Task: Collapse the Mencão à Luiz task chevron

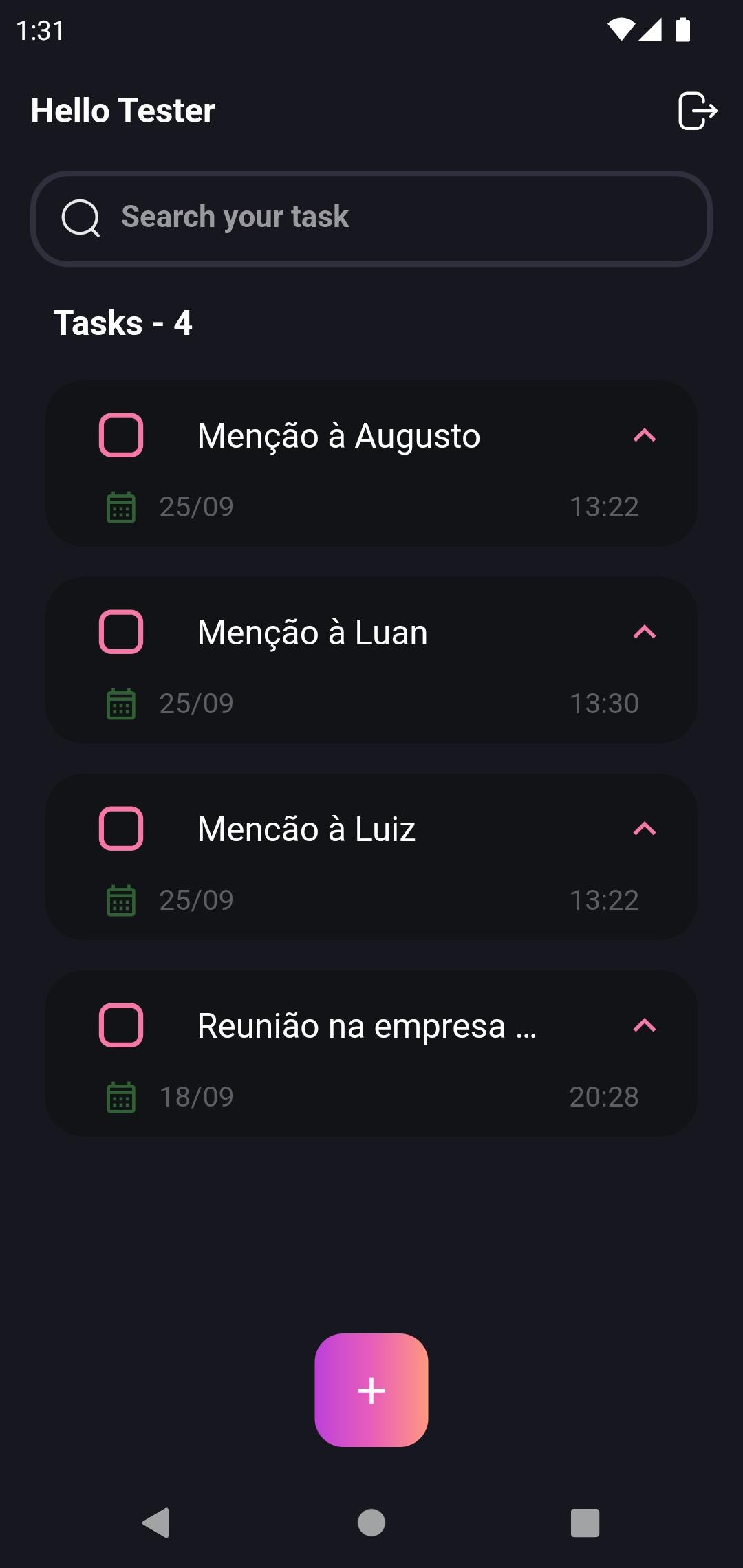Action: click(645, 829)
